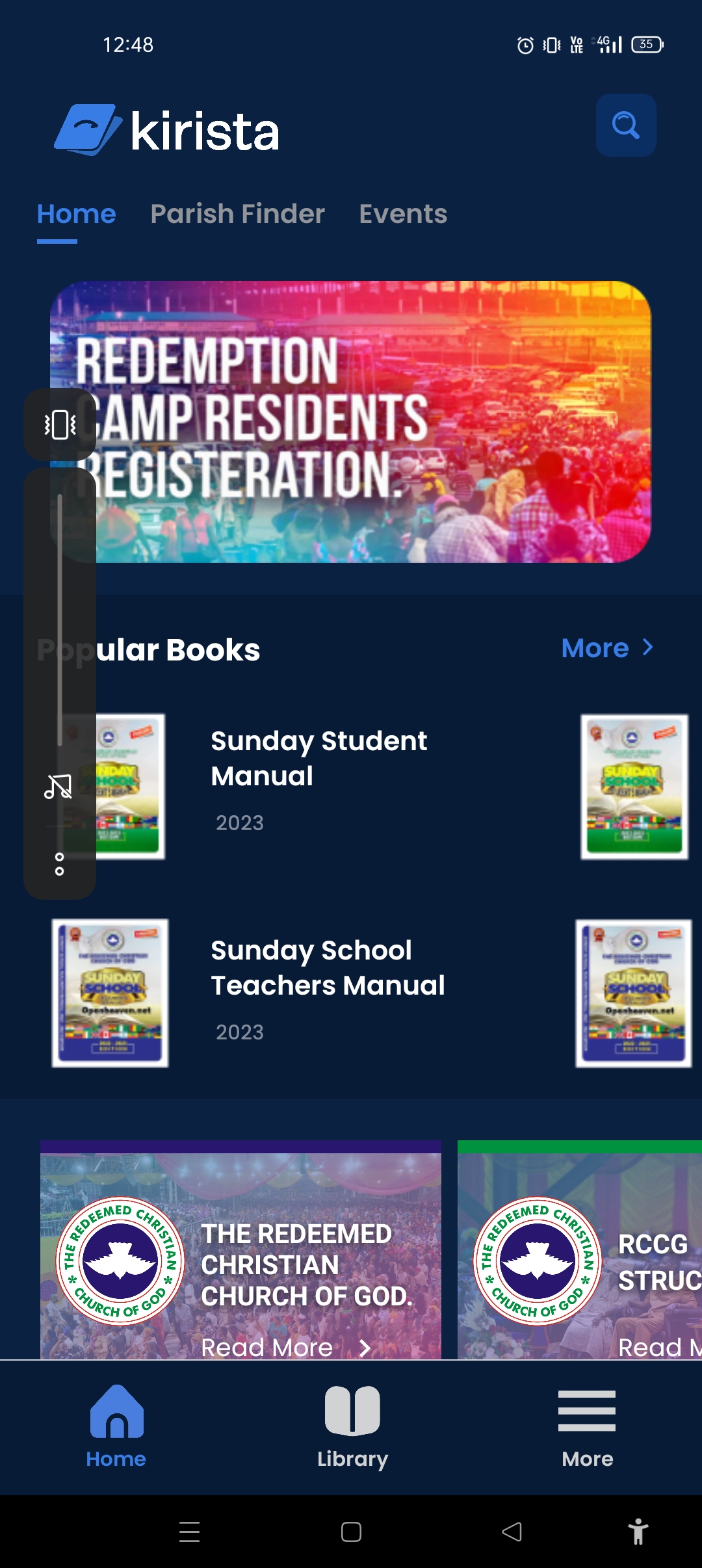
Task: Toggle vibrate mode in volume panel
Action: tap(60, 425)
